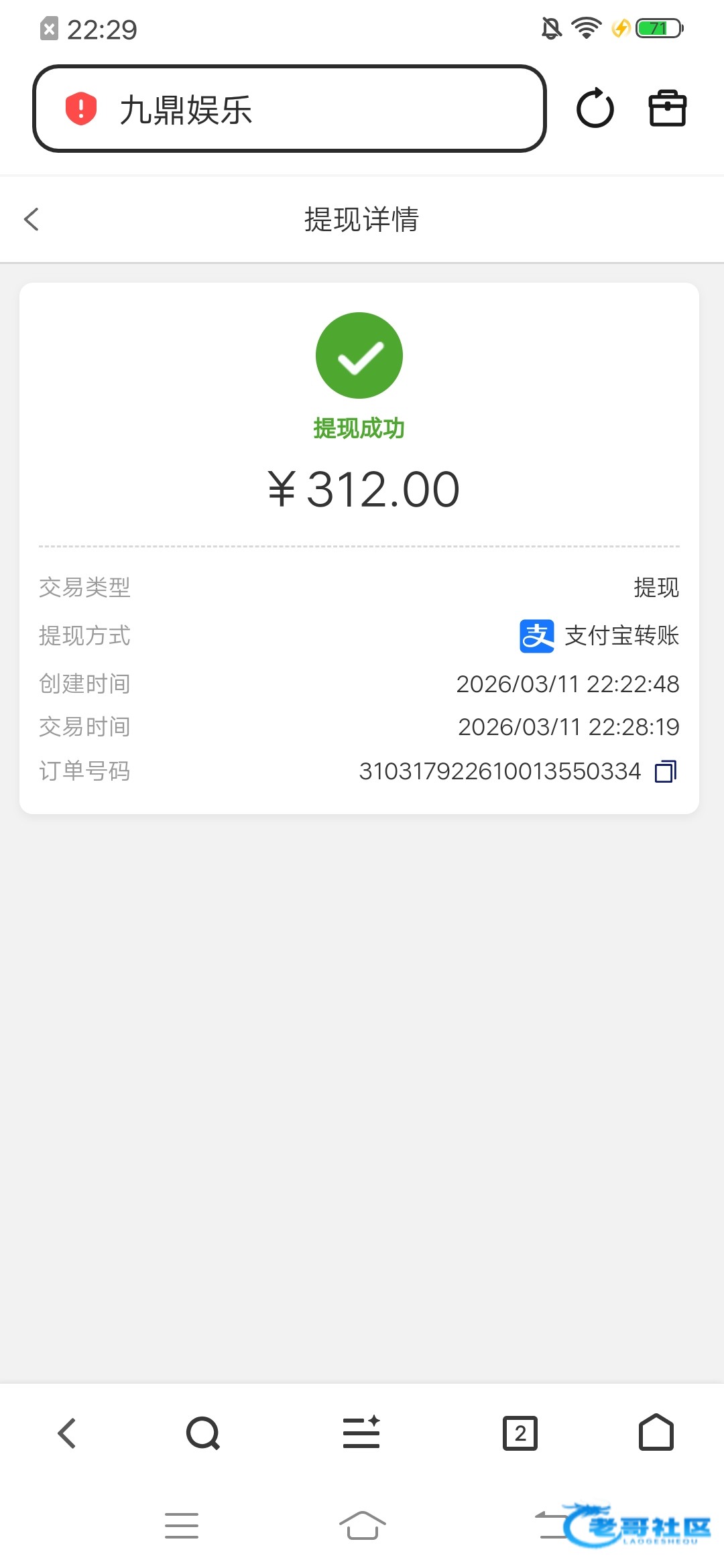Return to system home screen

(x=362, y=1526)
